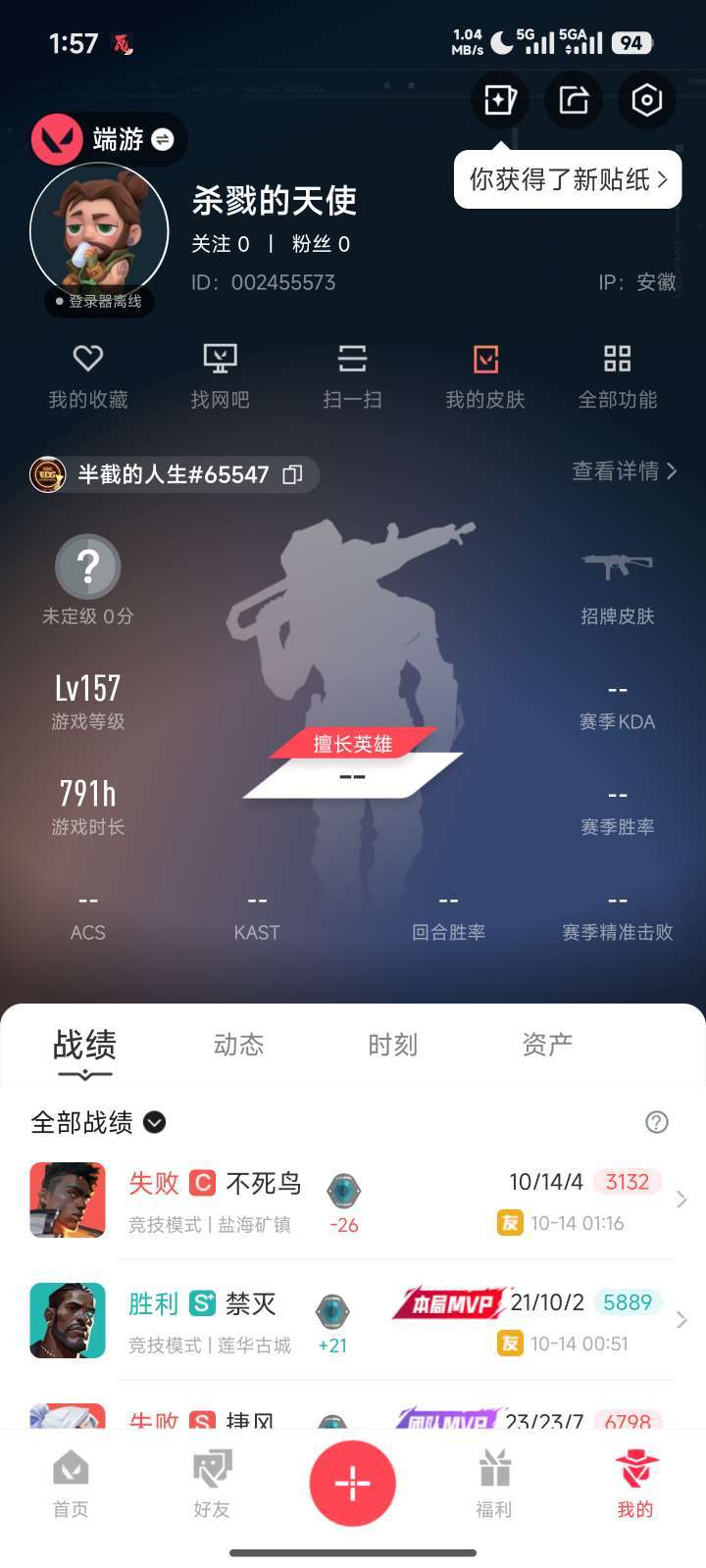Tap the 你获得了新贴纸 tooltip
Image resolution: width=706 pixels, height=1568 pixels.
568,179
